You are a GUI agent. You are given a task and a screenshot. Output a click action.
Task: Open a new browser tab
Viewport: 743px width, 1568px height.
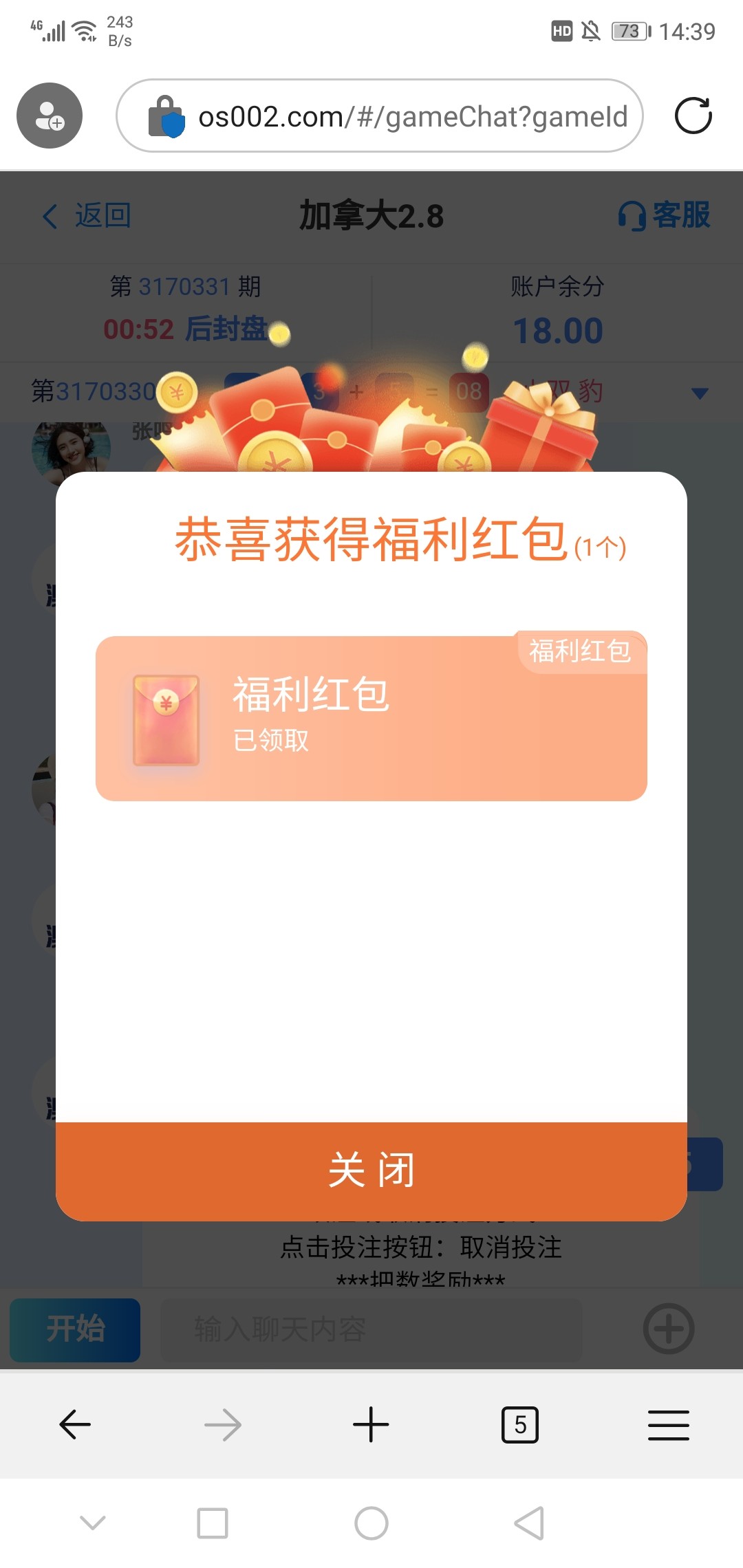371,1424
